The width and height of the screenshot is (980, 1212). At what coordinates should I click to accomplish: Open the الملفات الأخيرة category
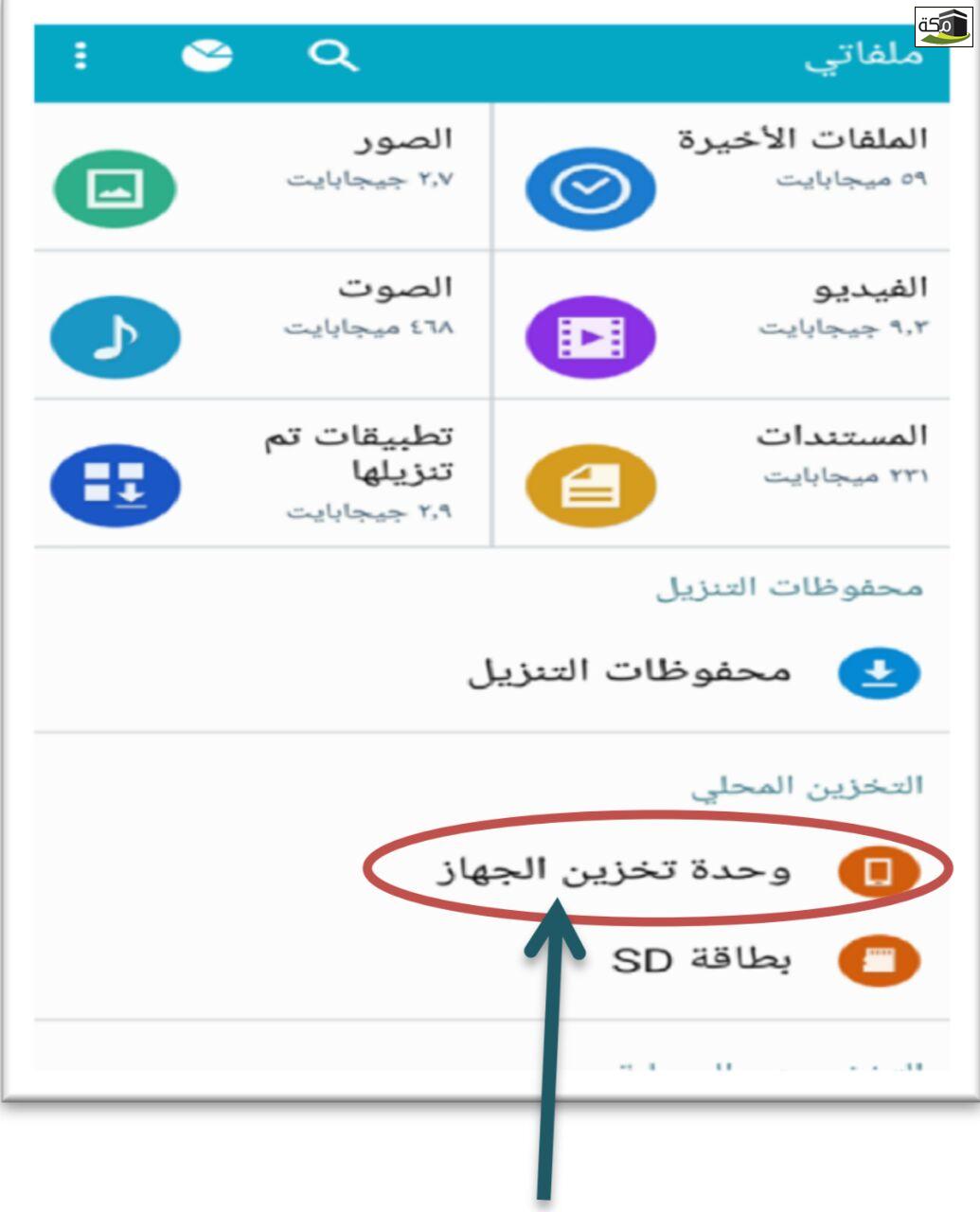click(722, 177)
